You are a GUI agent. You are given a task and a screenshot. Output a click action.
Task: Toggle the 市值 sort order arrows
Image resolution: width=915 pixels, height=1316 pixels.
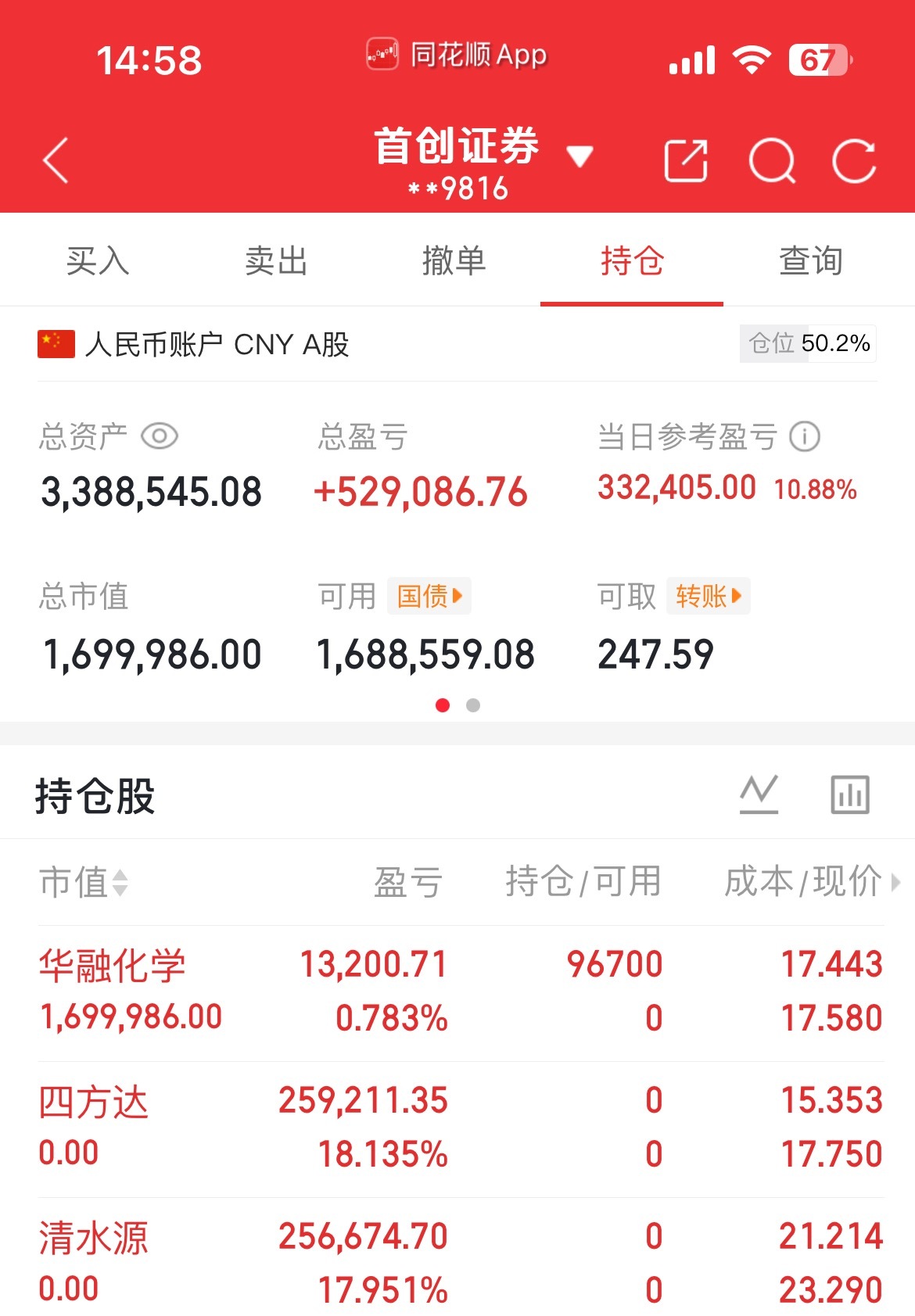pyautogui.click(x=121, y=882)
